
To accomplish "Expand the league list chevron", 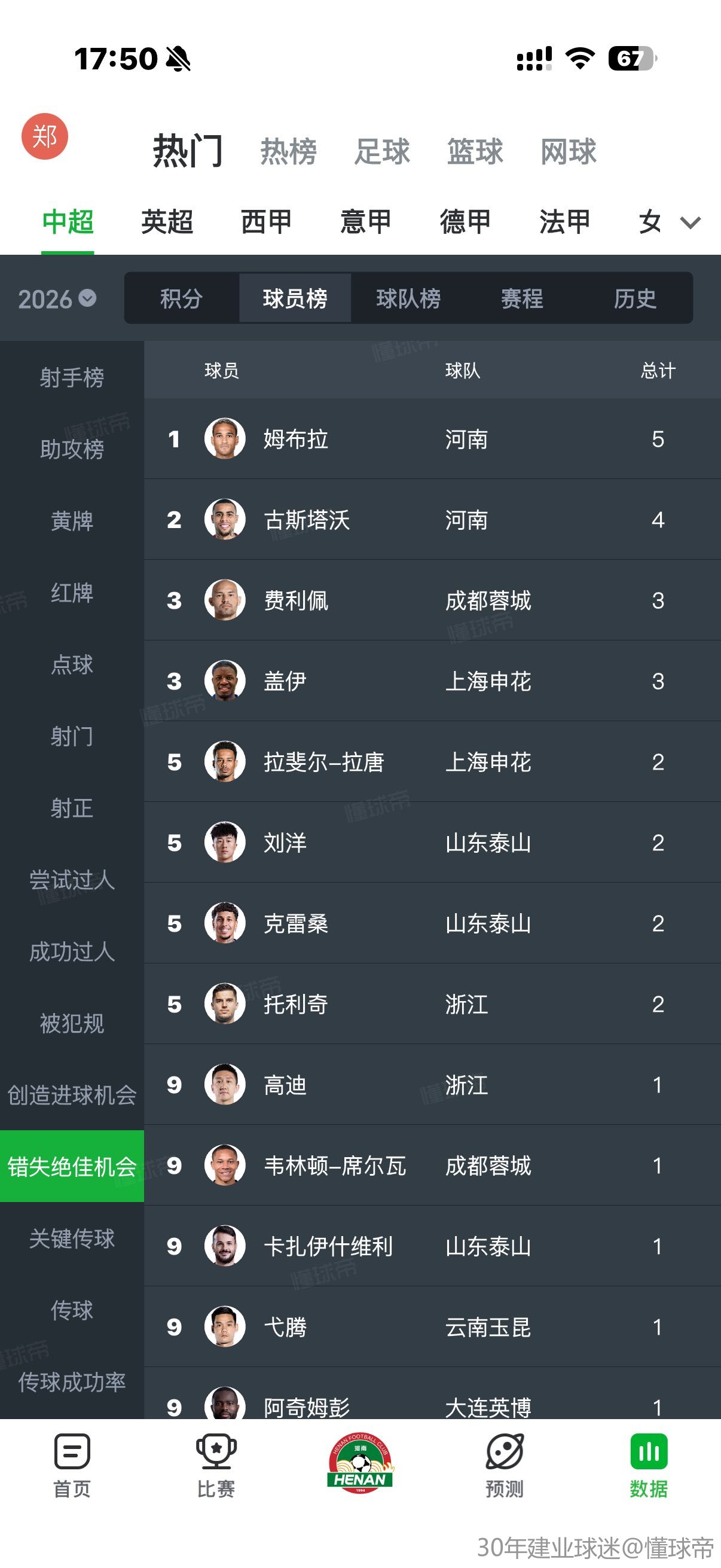I will [690, 223].
